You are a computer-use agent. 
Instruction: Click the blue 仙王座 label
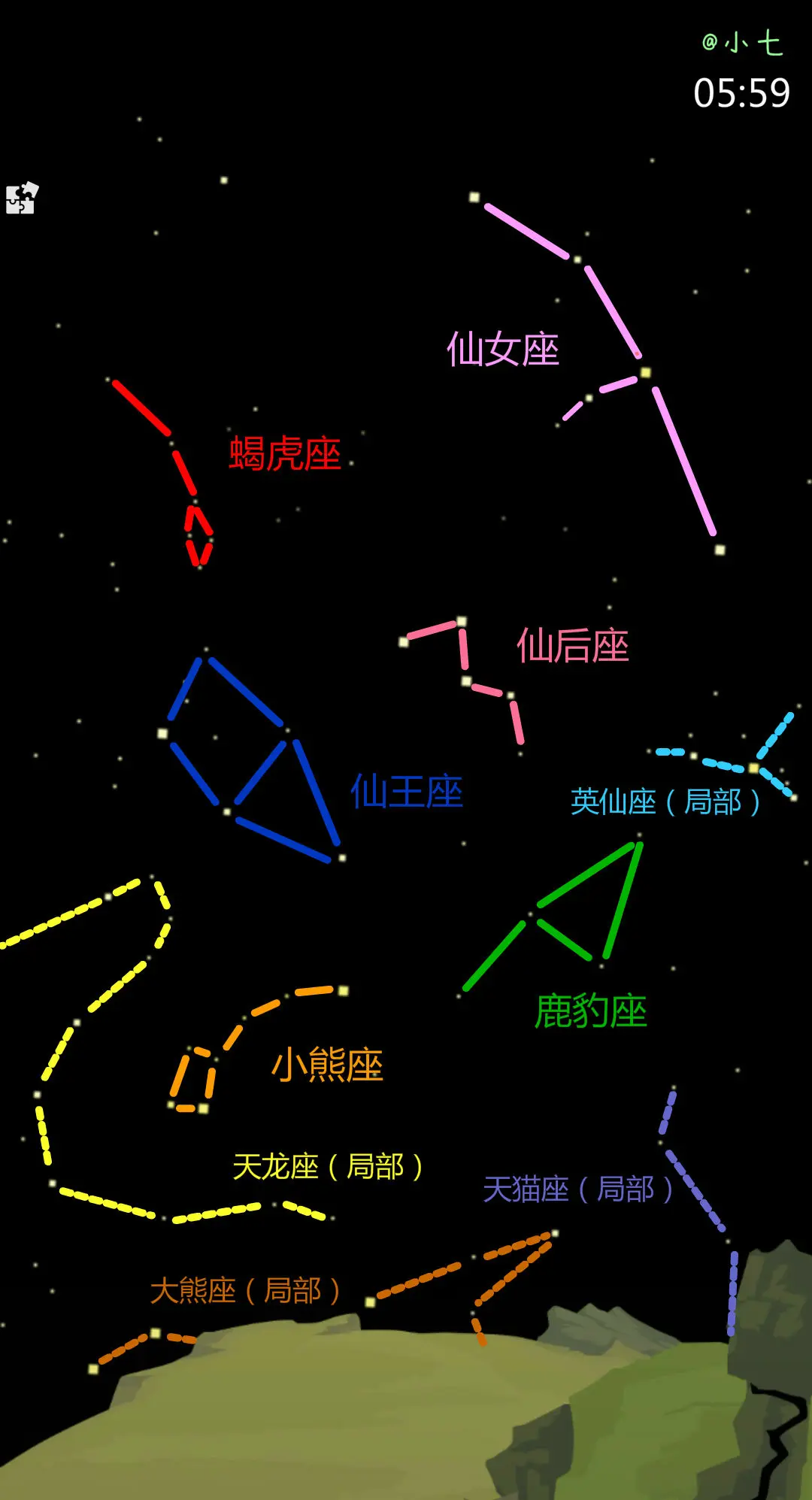coord(408,791)
